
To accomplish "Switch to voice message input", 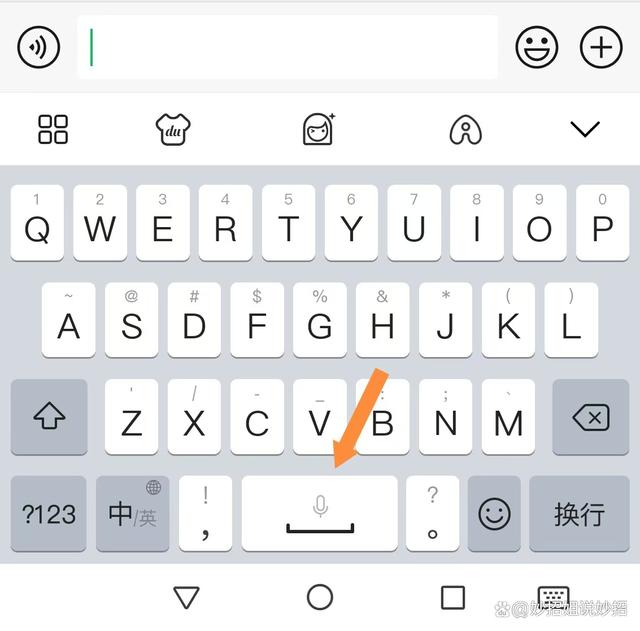I will coord(39,47).
